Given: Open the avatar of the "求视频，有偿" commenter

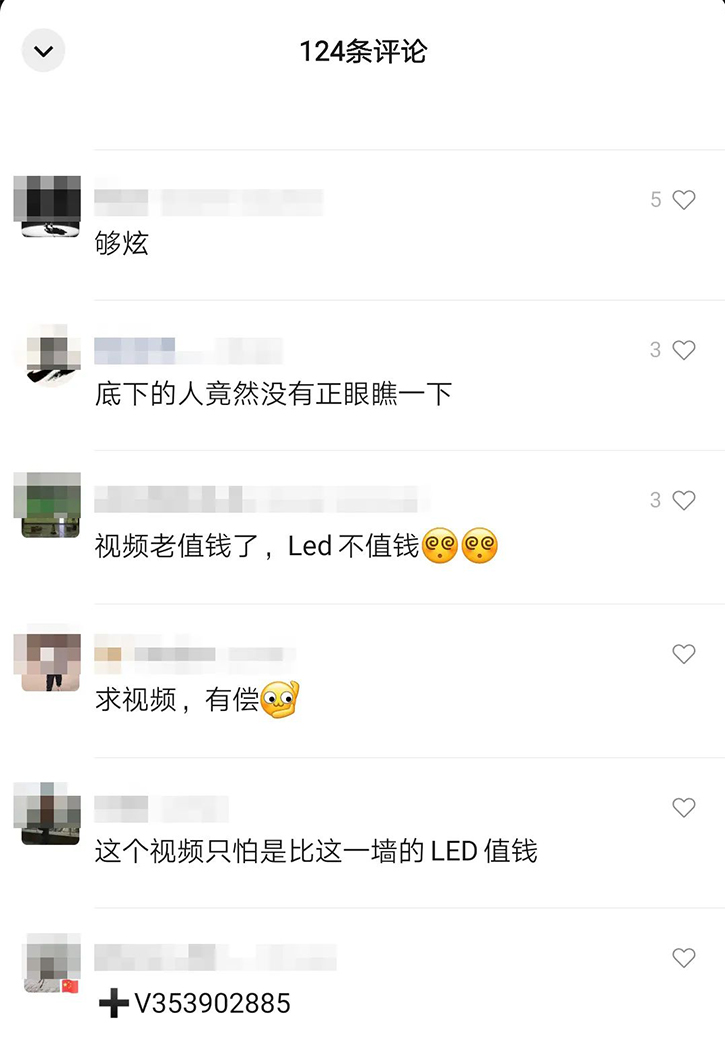Looking at the screenshot, I should (47, 661).
